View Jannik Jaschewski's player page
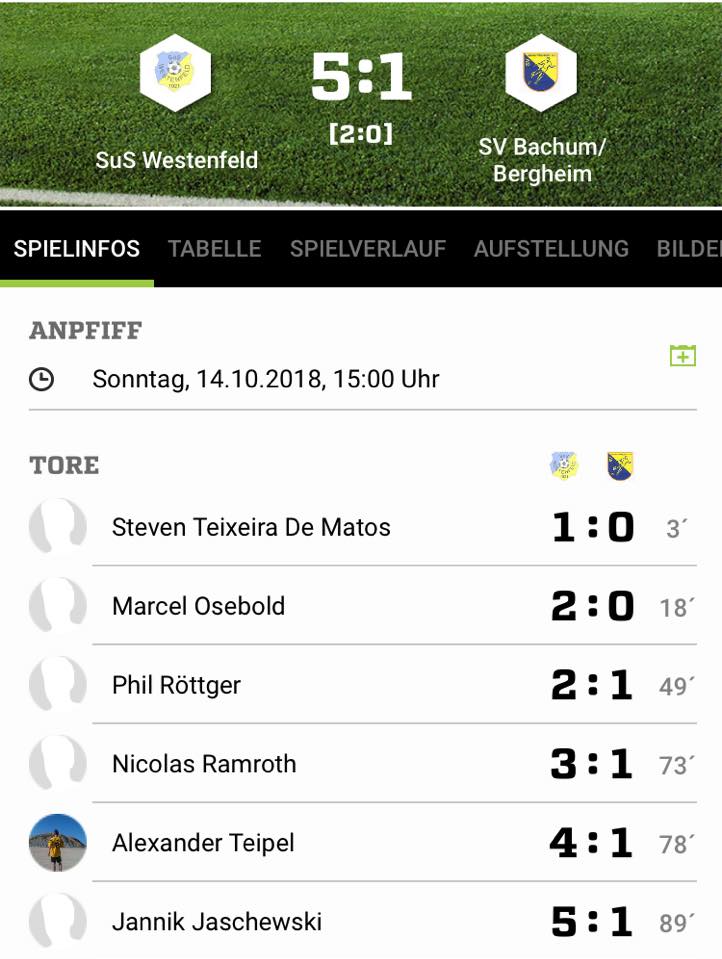The image size is (722, 959). pos(217,921)
